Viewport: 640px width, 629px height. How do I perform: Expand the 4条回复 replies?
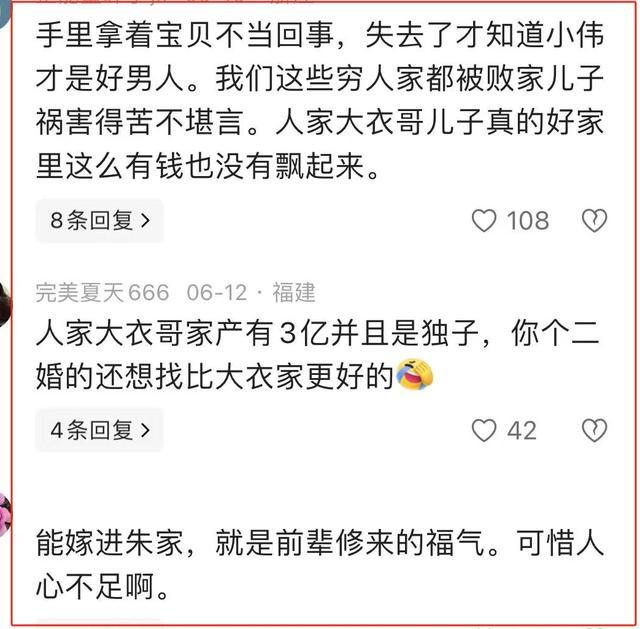[x=99, y=430]
